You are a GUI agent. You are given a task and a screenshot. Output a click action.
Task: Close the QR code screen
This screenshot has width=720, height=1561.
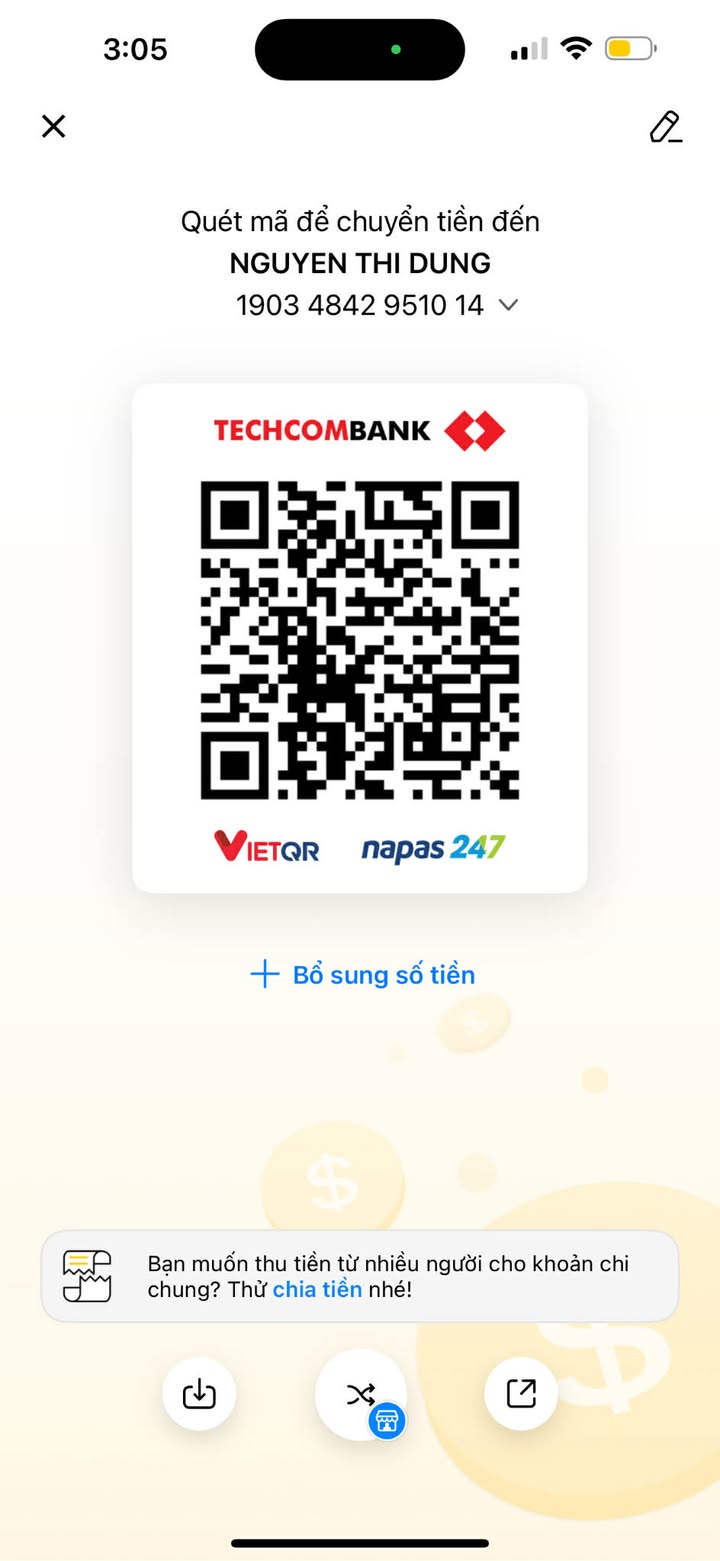tap(53, 126)
